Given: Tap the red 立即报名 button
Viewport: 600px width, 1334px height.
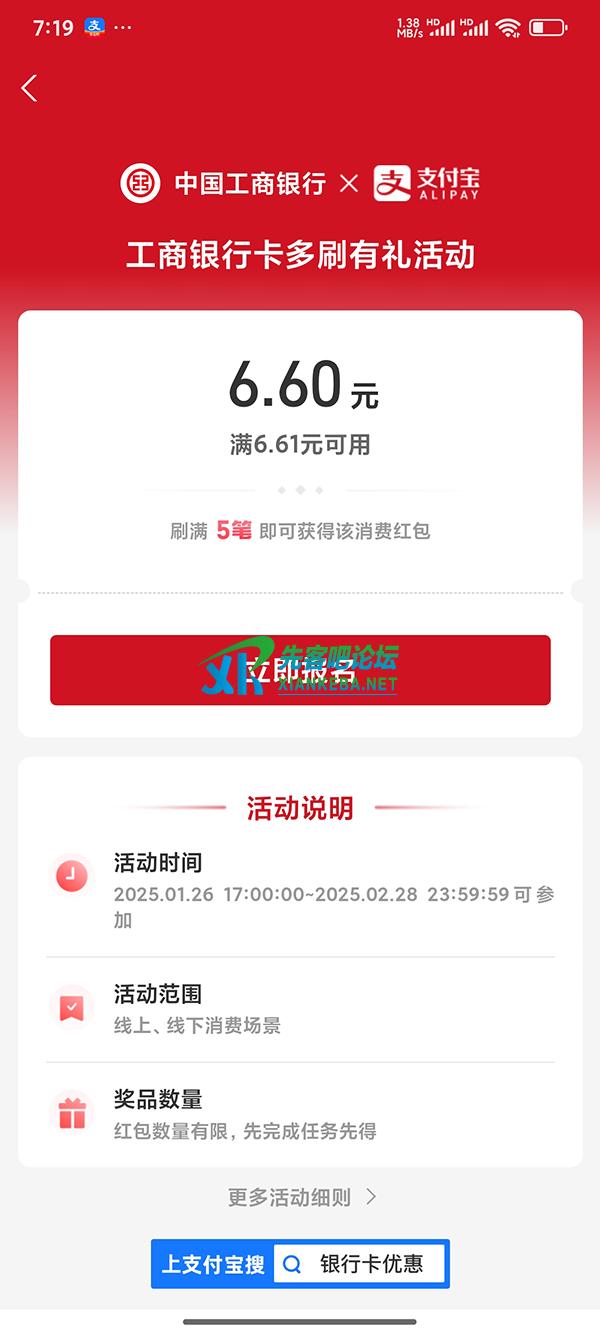Looking at the screenshot, I should pyautogui.click(x=300, y=670).
